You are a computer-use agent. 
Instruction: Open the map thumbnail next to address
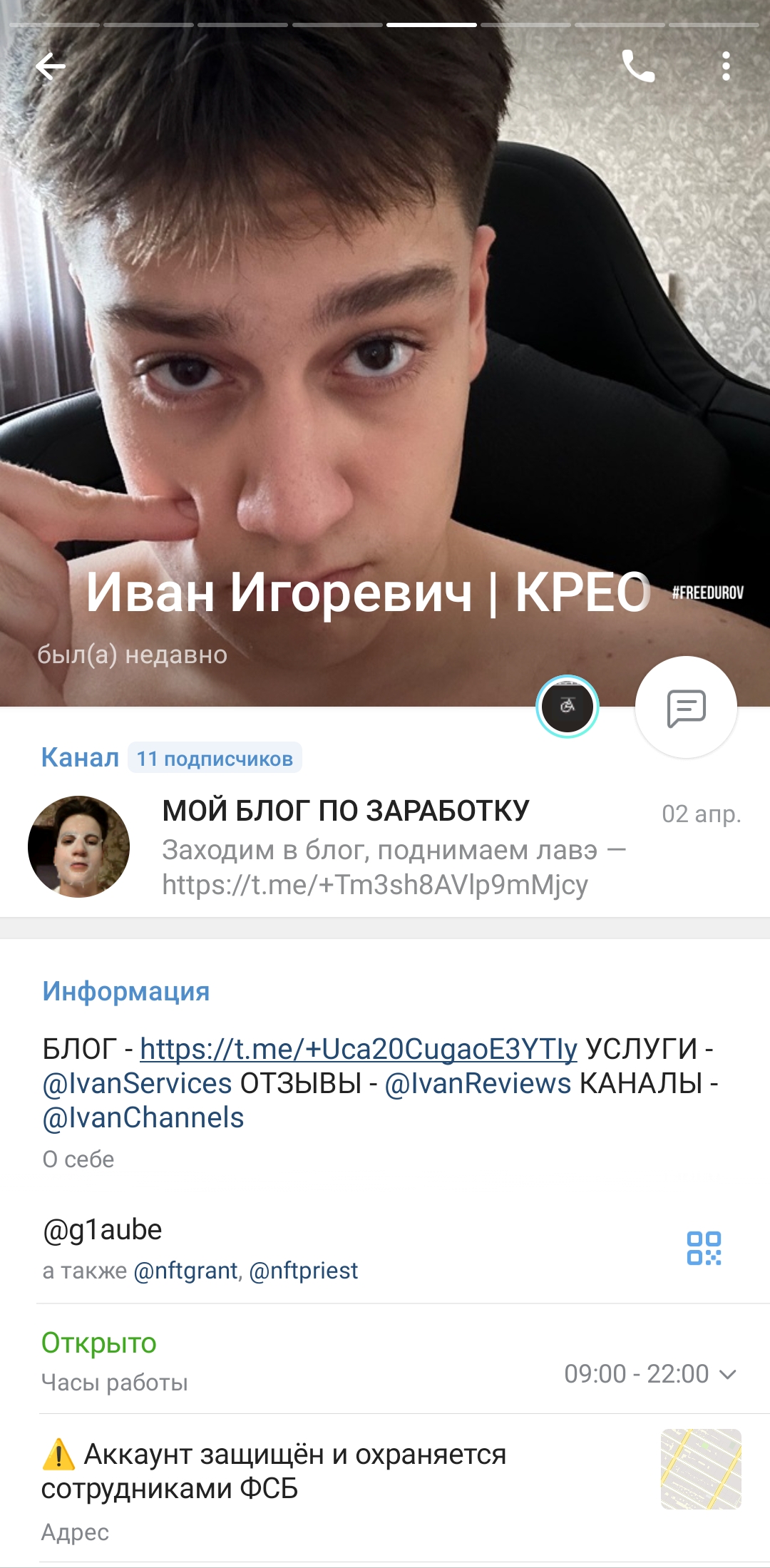[701, 1469]
